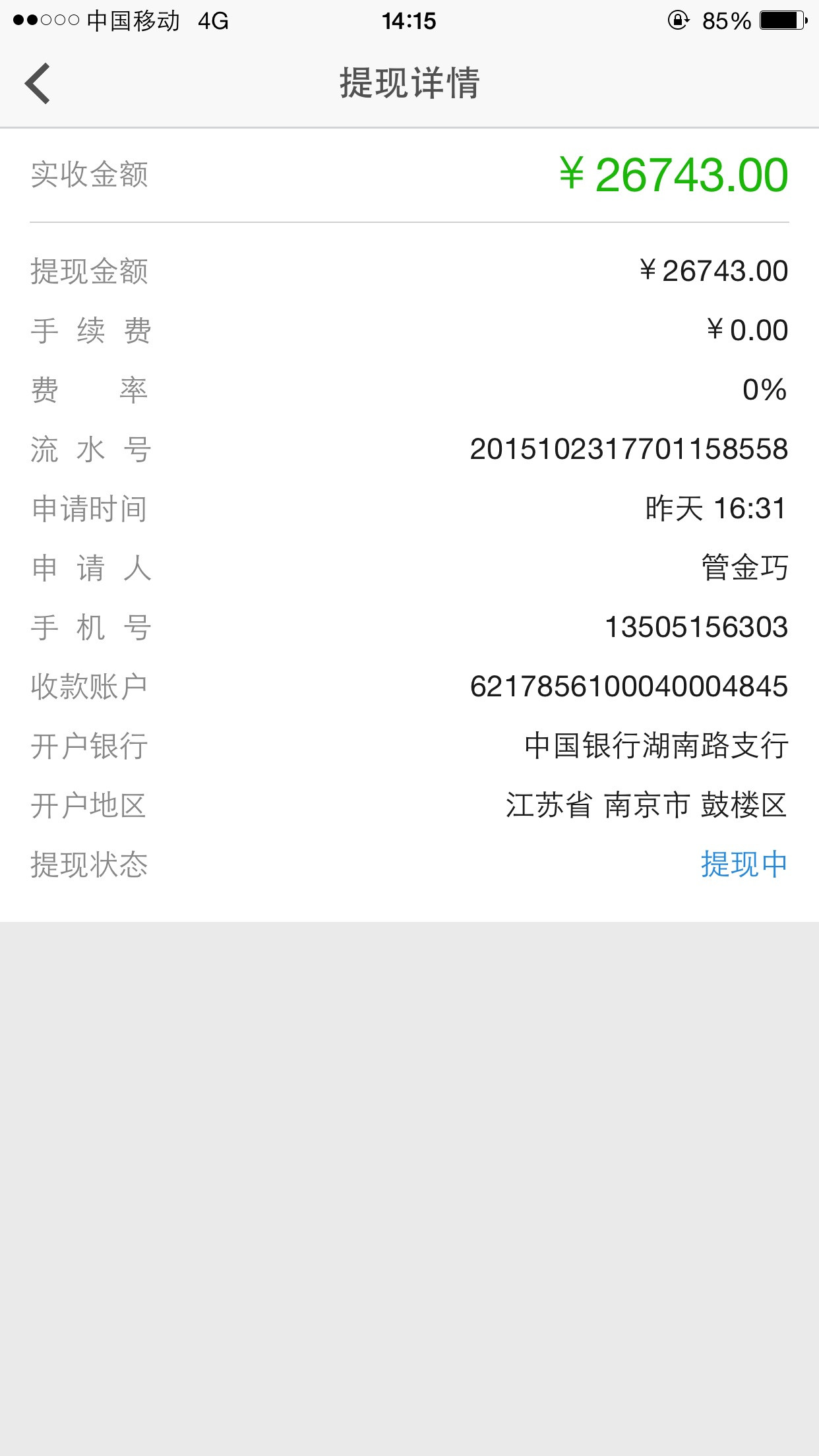
Task: Select the 费率 0% rate row
Action: 409,389
